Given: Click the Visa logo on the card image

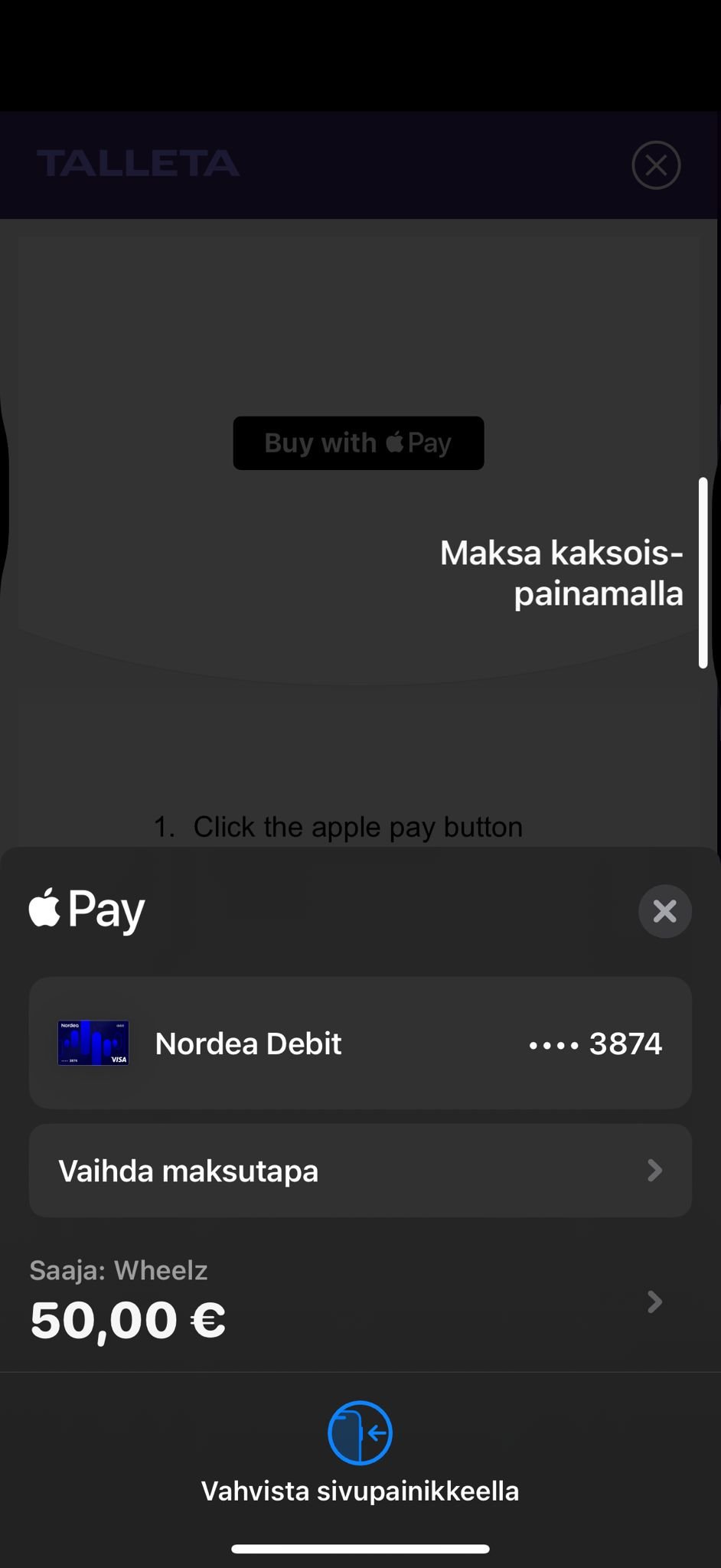Looking at the screenshot, I should [x=119, y=1059].
